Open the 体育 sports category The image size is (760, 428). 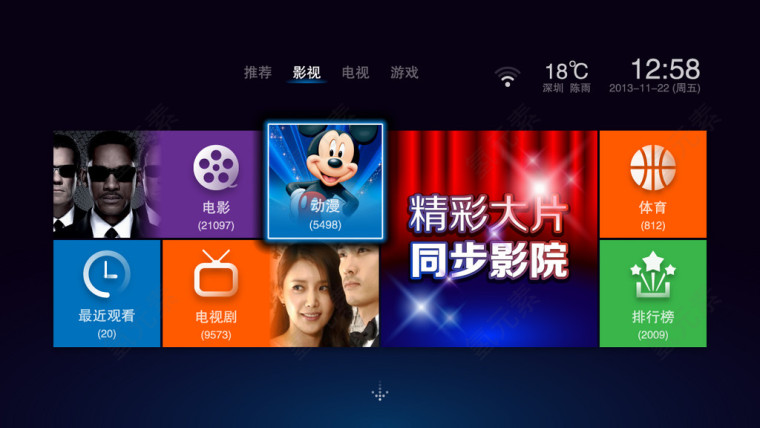[x=652, y=184]
